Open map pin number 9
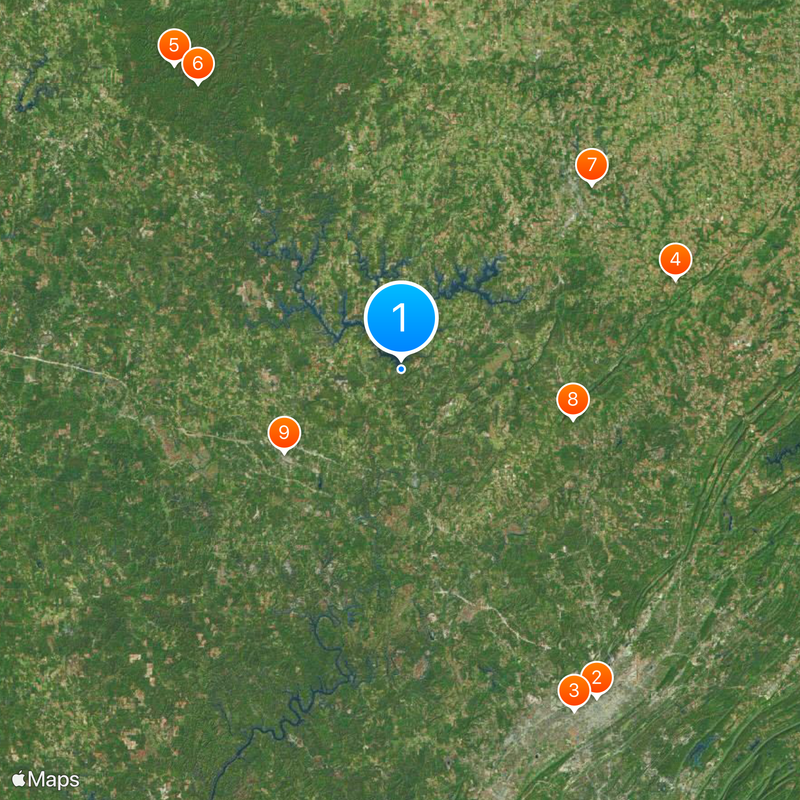The width and height of the screenshot is (800, 800). tap(285, 433)
